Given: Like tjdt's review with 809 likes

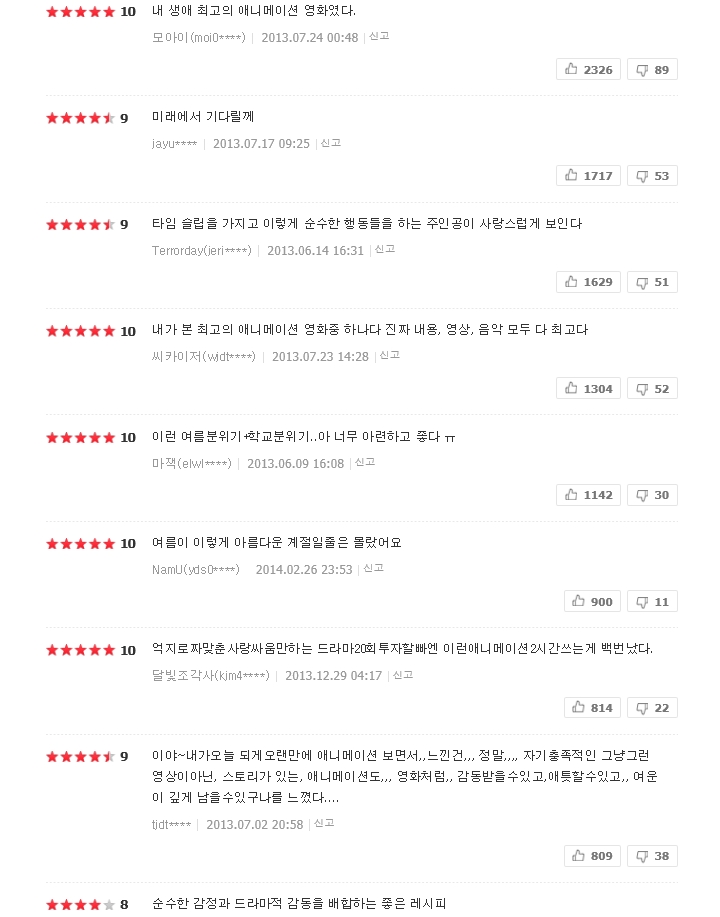Looking at the screenshot, I should 593,856.
